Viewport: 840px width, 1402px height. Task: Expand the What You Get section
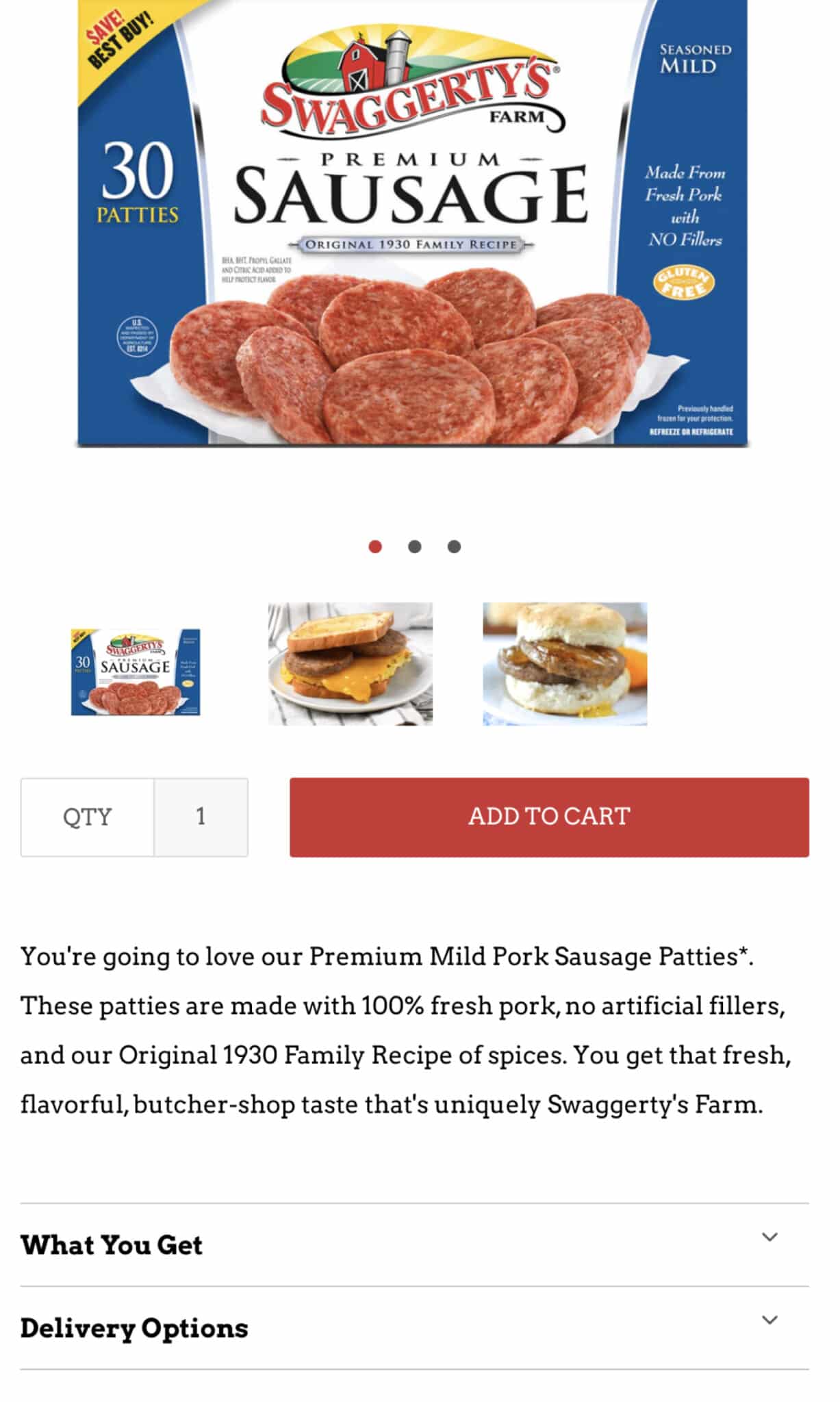(x=414, y=1245)
